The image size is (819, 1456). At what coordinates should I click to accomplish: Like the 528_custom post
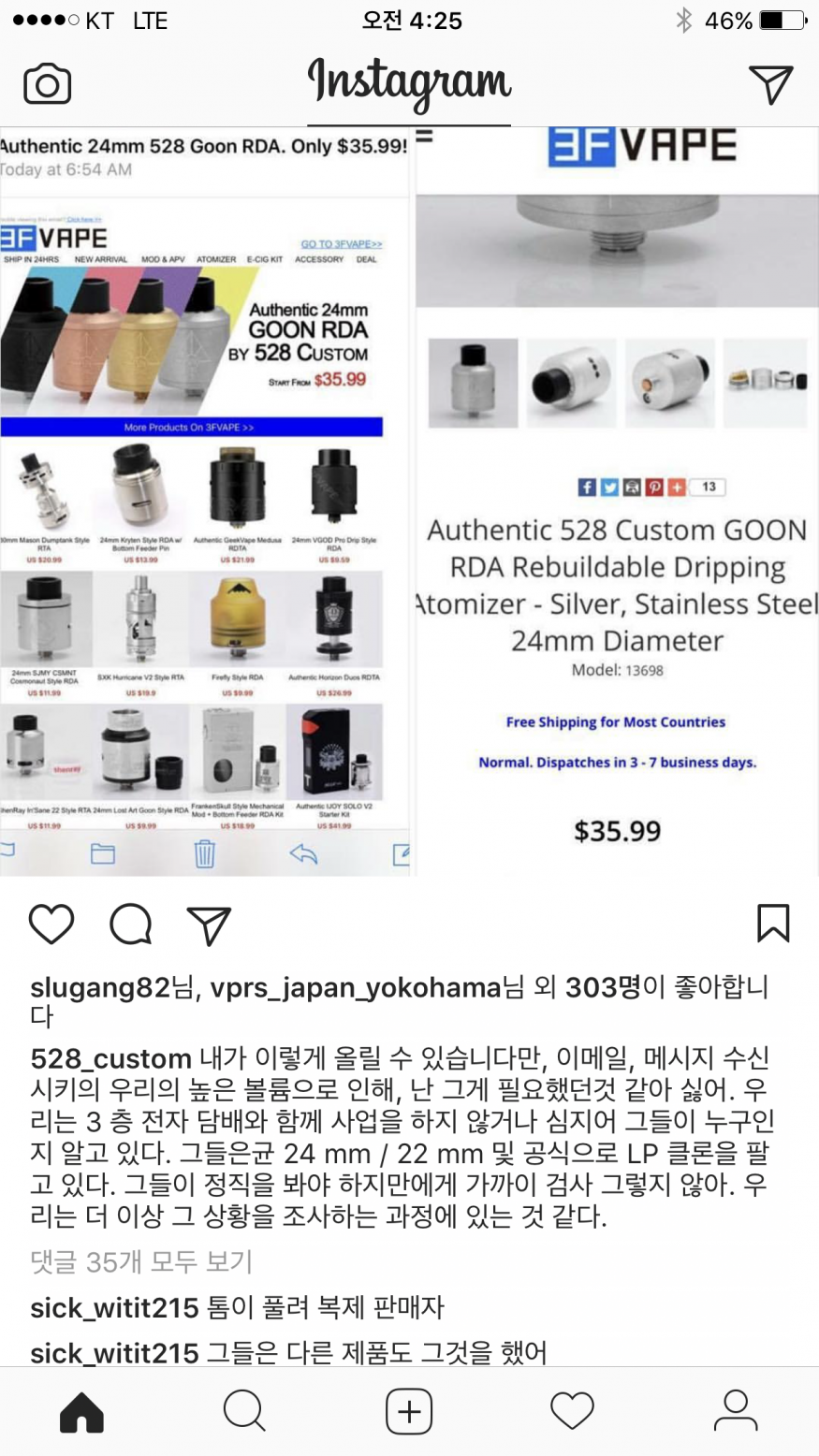(x=51, y=925)
